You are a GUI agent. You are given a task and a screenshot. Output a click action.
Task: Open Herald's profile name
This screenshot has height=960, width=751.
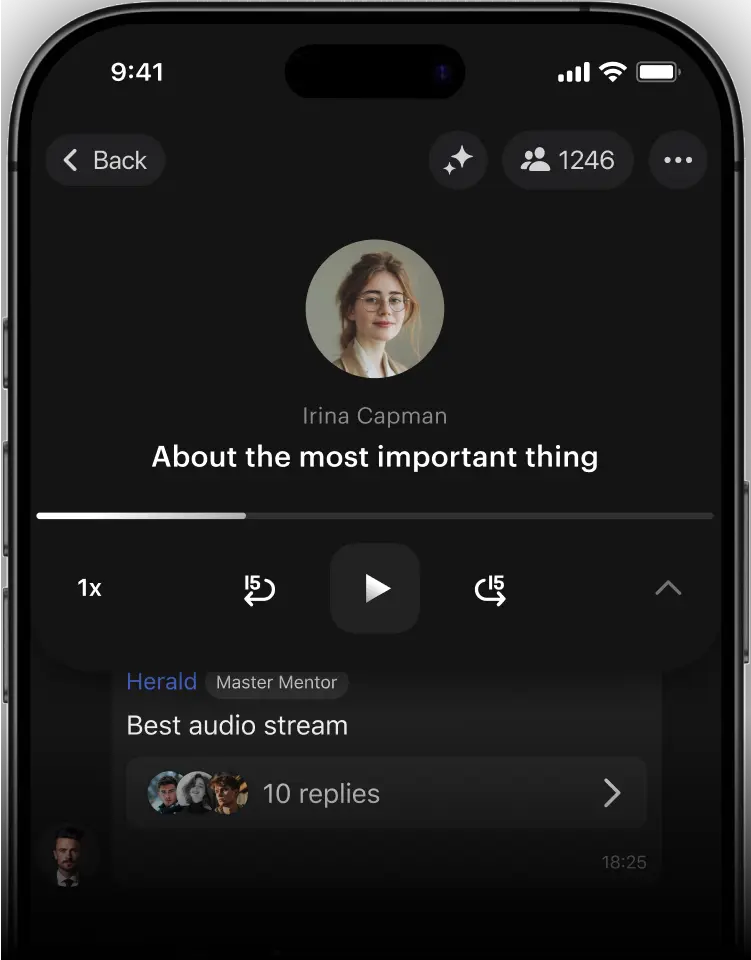click(x=161, y=682)
